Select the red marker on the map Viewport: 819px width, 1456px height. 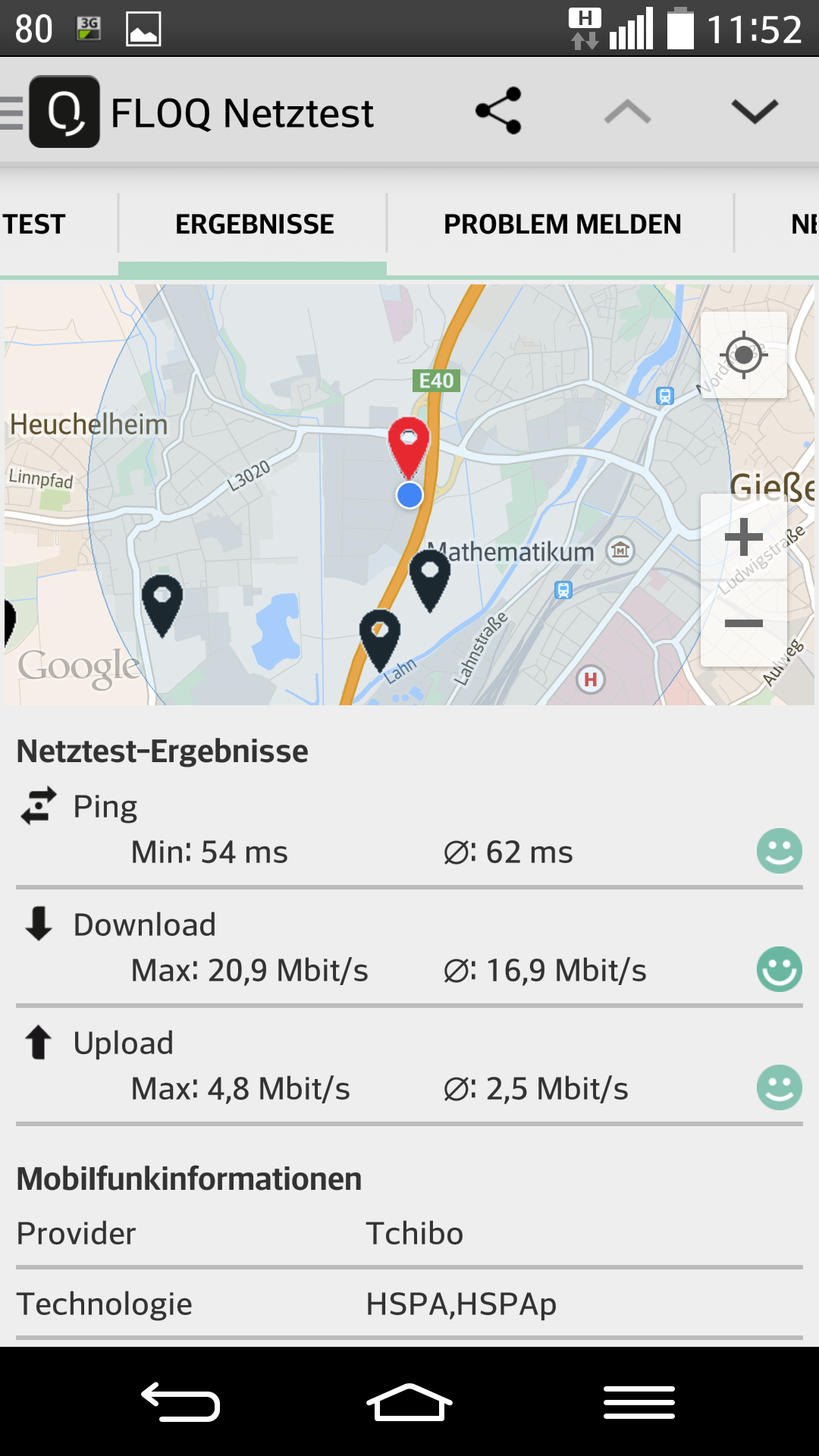click(409, 443)
